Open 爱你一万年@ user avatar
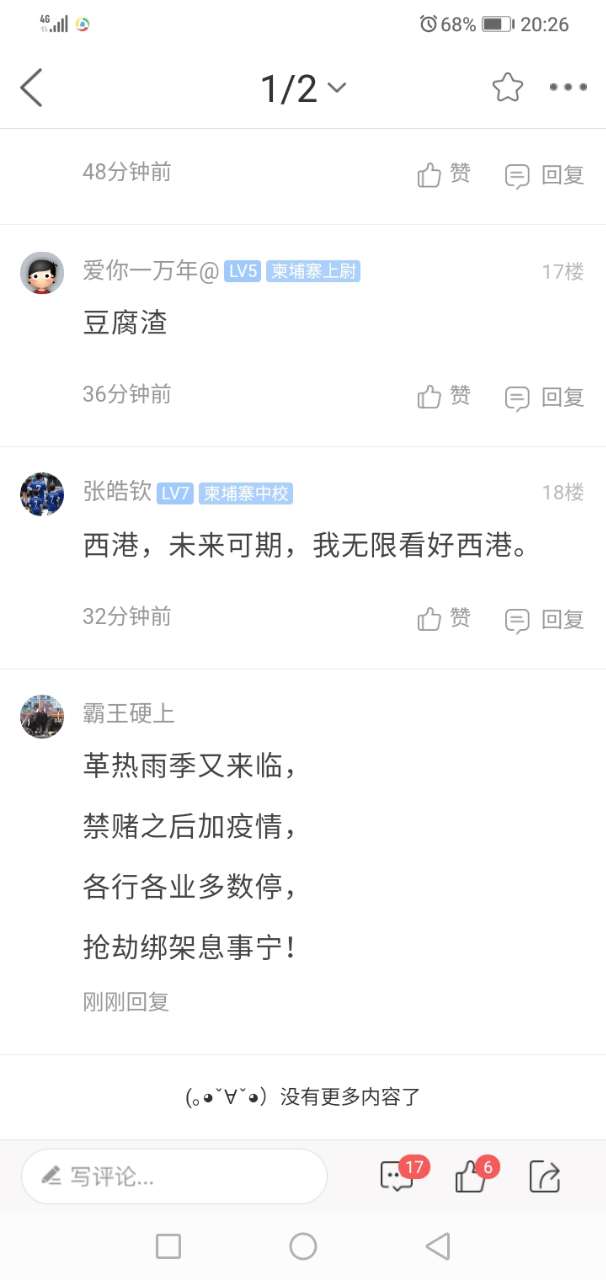 (x=42, y=272)
